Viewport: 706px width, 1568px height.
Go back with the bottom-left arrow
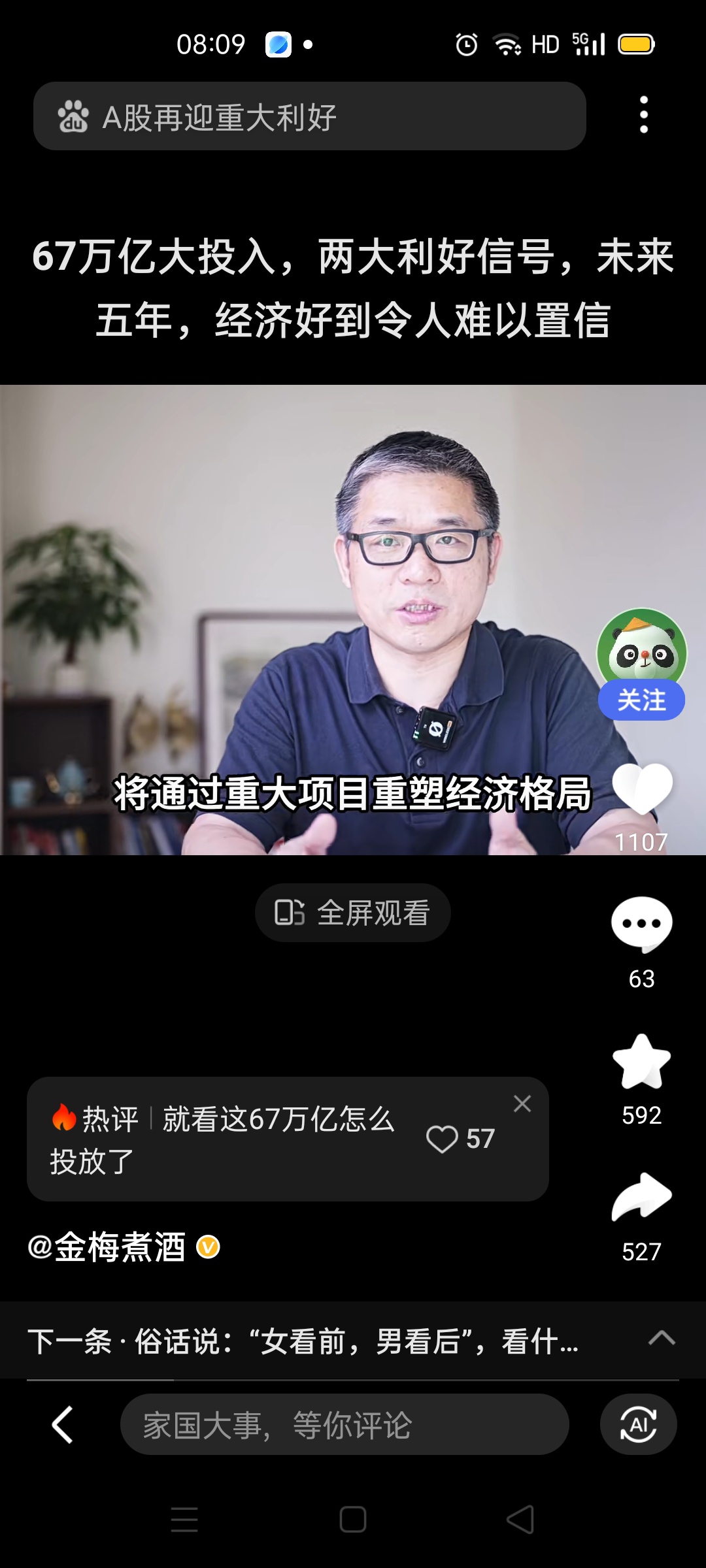tap(63, 1424)
